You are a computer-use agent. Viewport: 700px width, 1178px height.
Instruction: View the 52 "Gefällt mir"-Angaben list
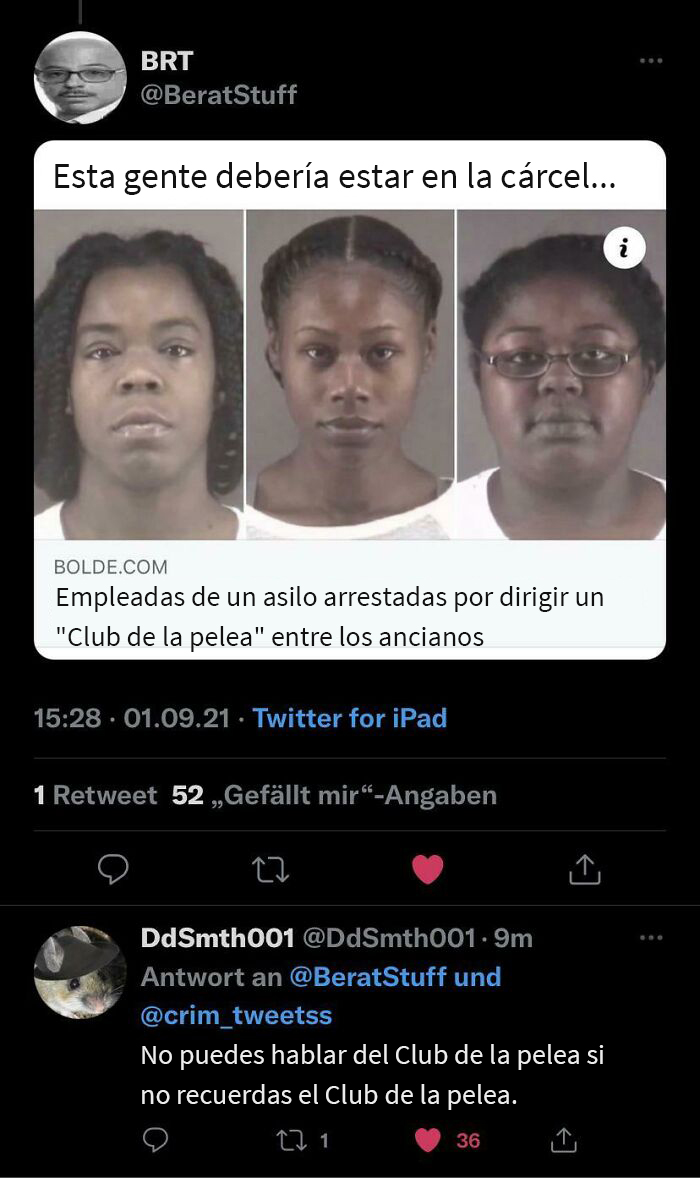(334, 795)
